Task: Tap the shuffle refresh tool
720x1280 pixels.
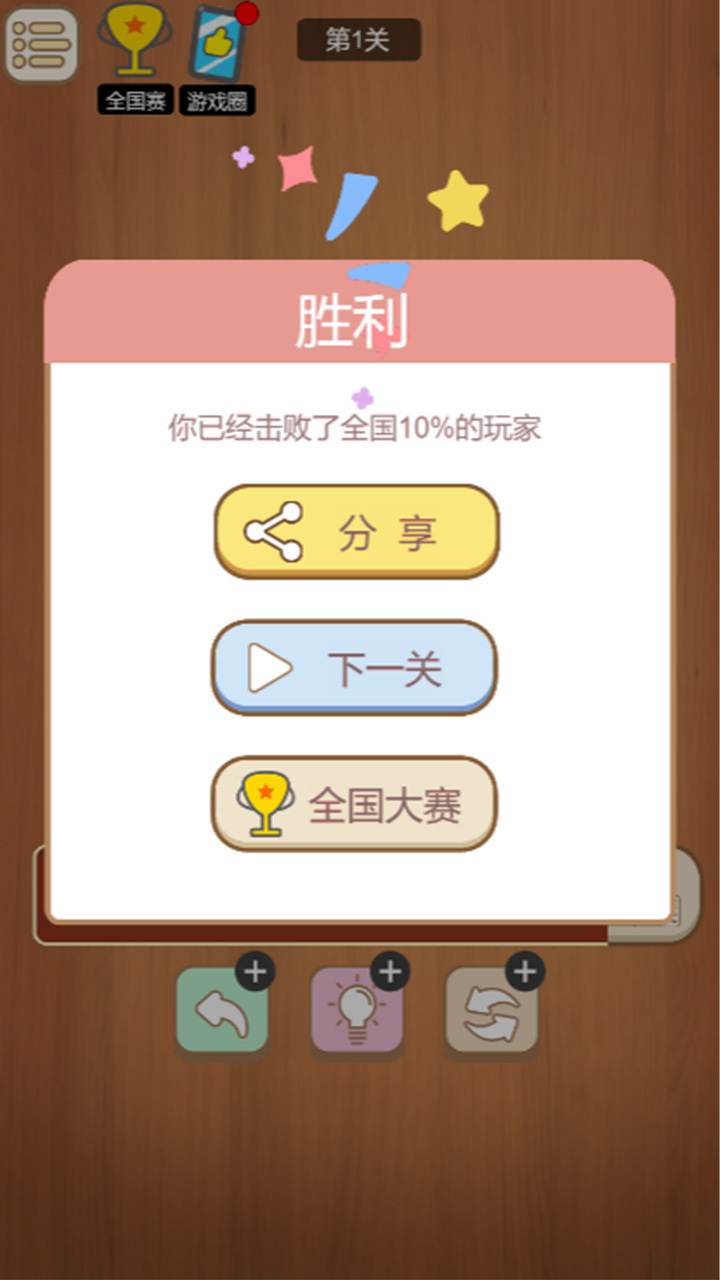Action: (x=491, y=1010)
